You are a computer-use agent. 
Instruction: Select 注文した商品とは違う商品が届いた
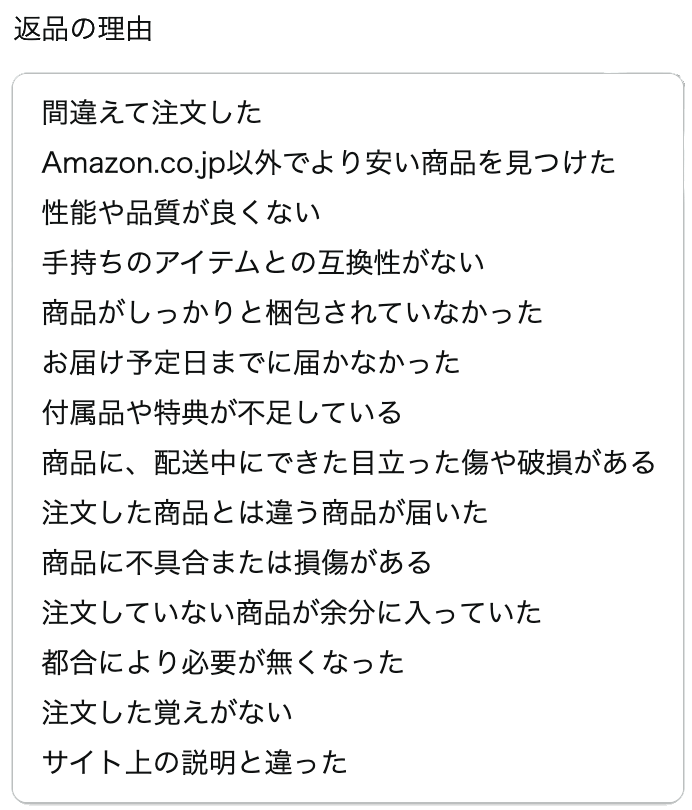point(265,512)
